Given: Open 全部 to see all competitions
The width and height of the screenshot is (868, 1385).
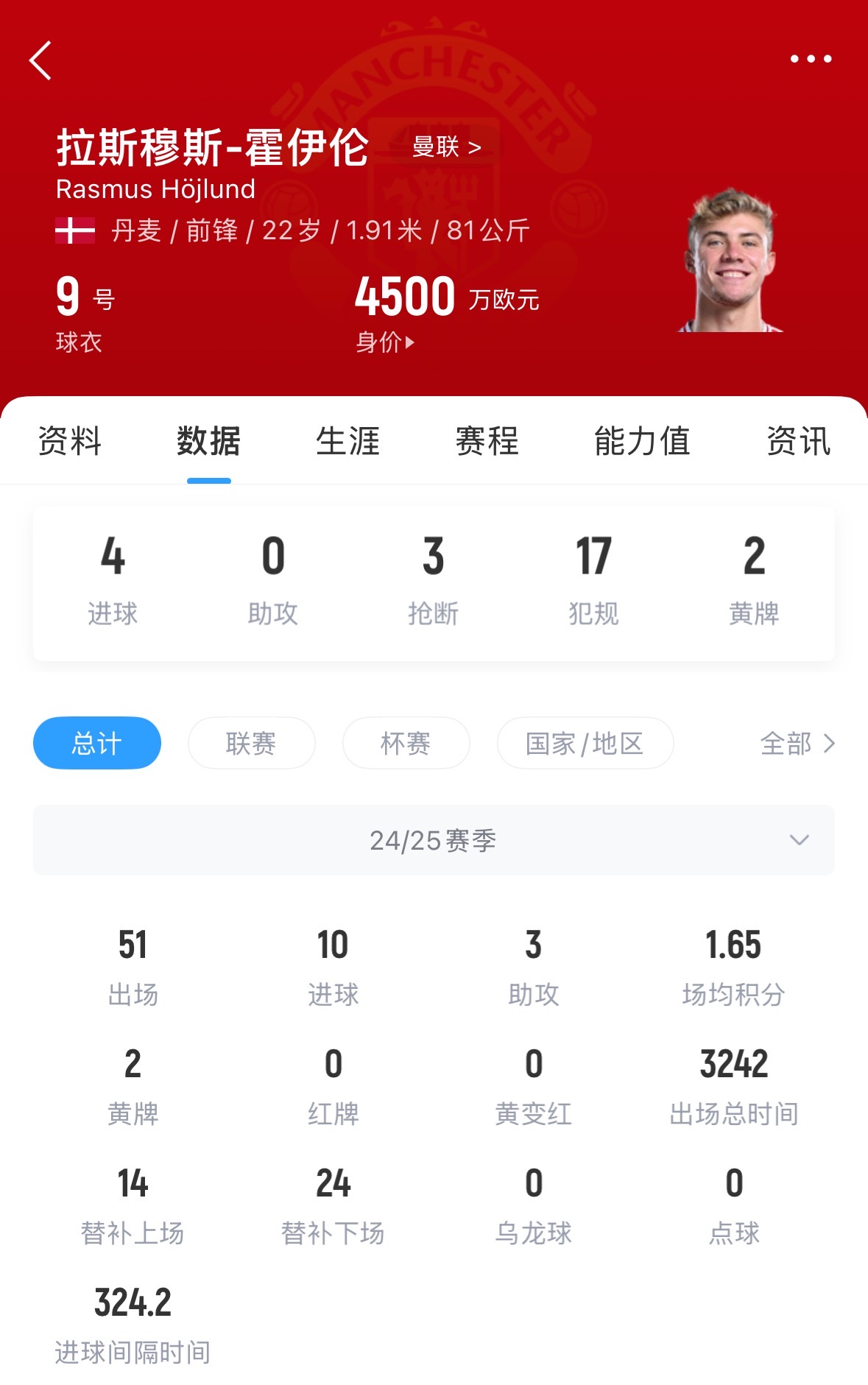Looking at the screenshot, I should (x=797, y=744).
